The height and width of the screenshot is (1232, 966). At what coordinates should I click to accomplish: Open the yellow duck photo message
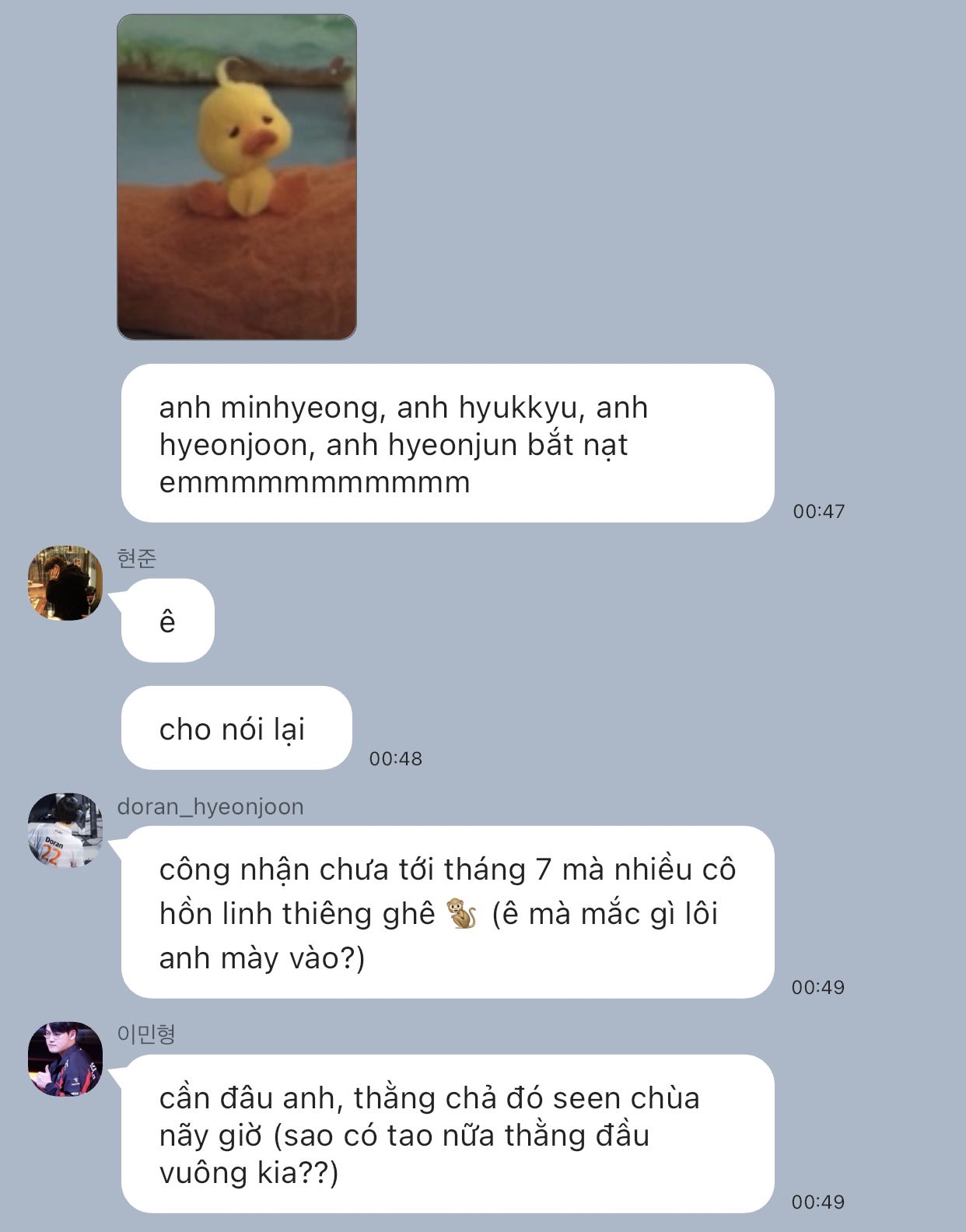click(236, 177)
